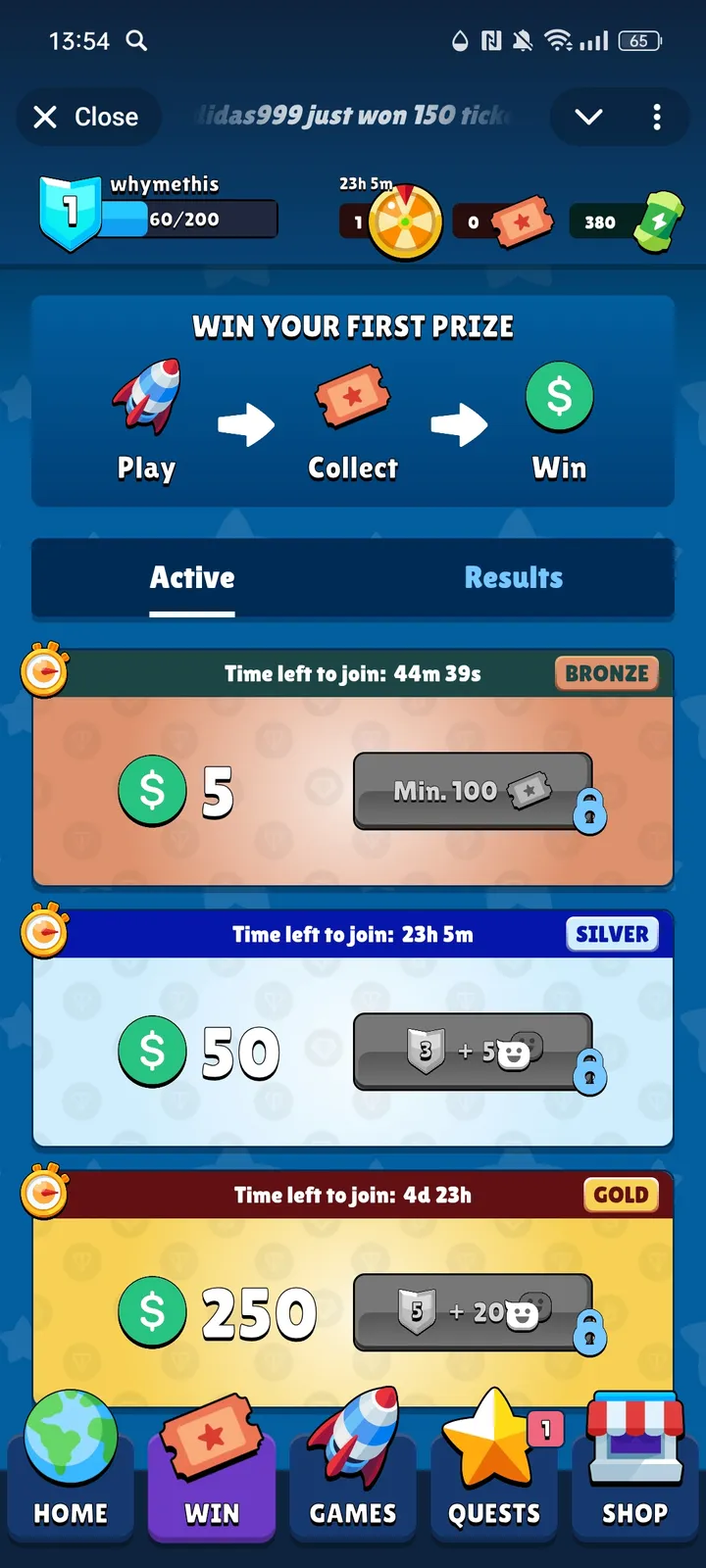The width and height of the screenshot is (706, 1568).
Task: Tap the Min. 100 tickets button
Action: 473,791
